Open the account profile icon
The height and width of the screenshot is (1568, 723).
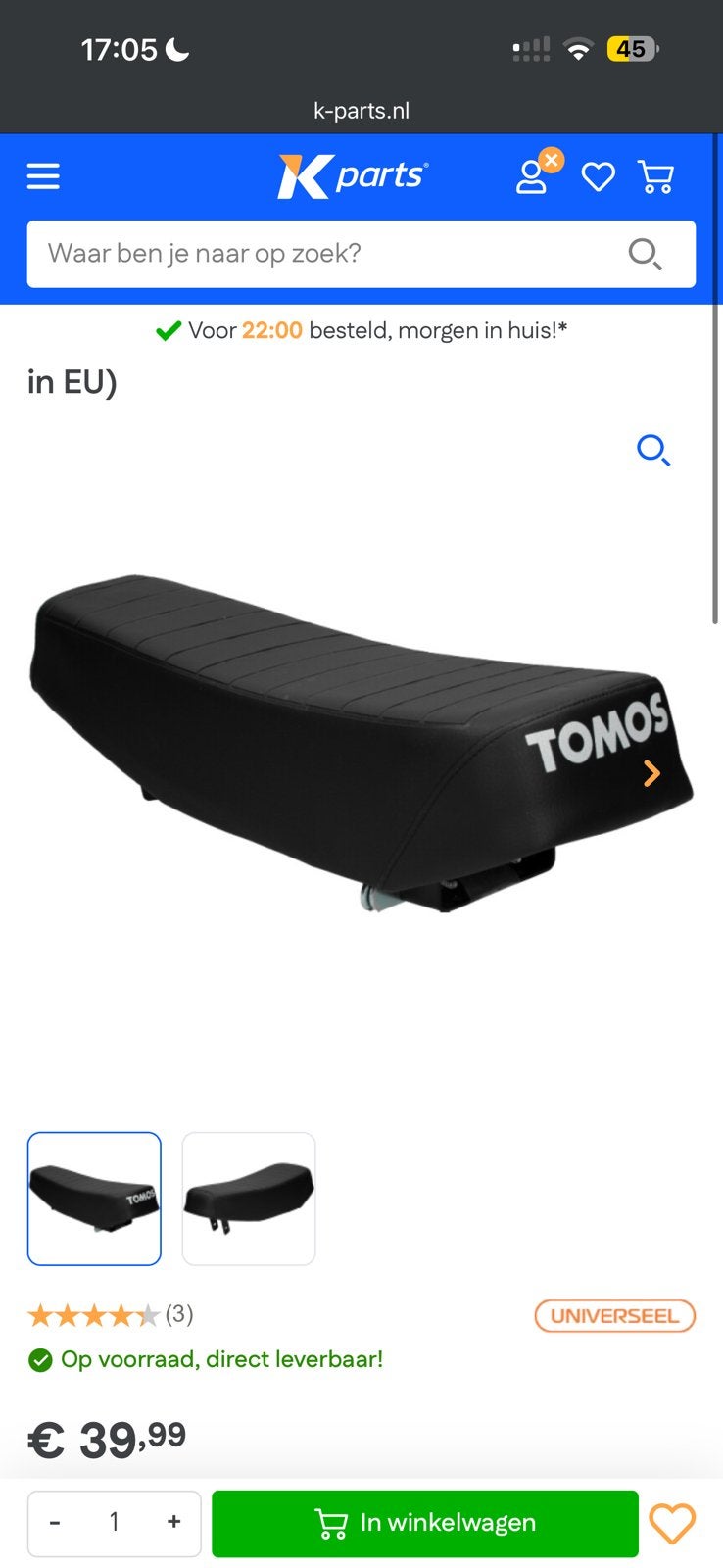[x=532, y=176]
